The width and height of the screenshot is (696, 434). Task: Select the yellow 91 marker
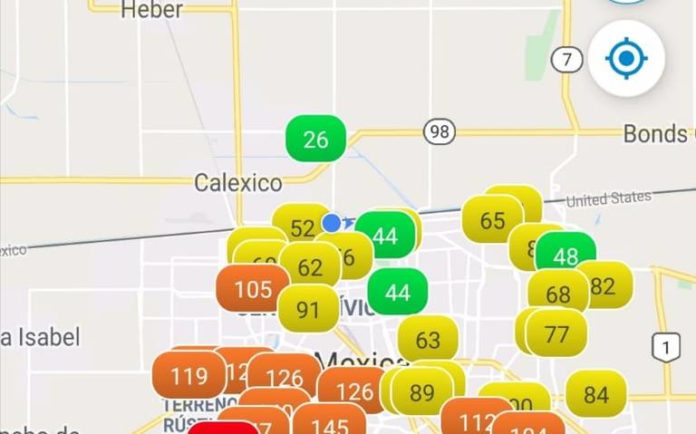[308, 310]
